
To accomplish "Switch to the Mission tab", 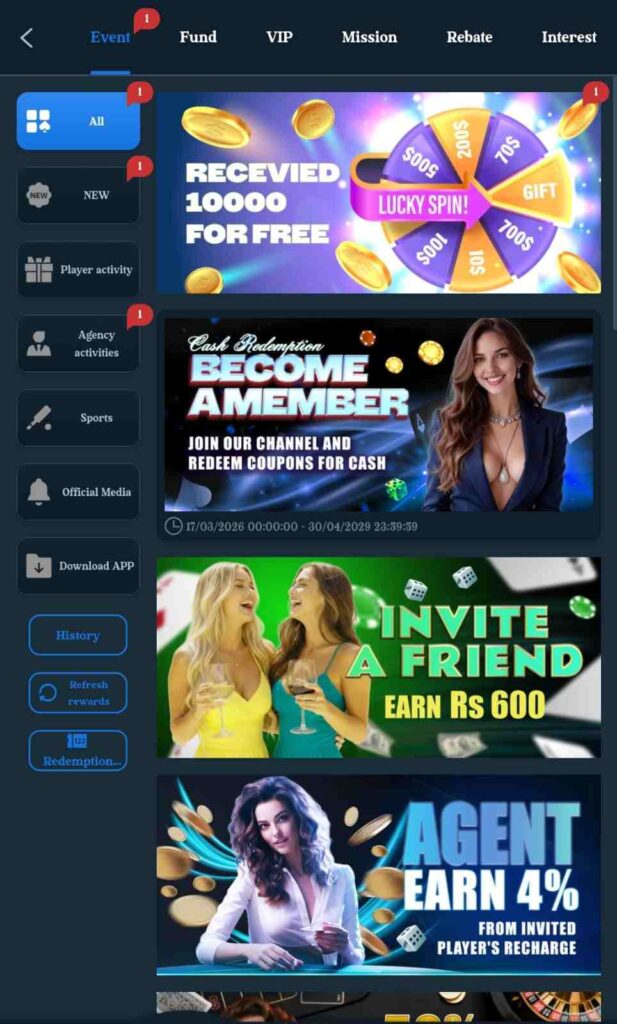I will point(369,37).
